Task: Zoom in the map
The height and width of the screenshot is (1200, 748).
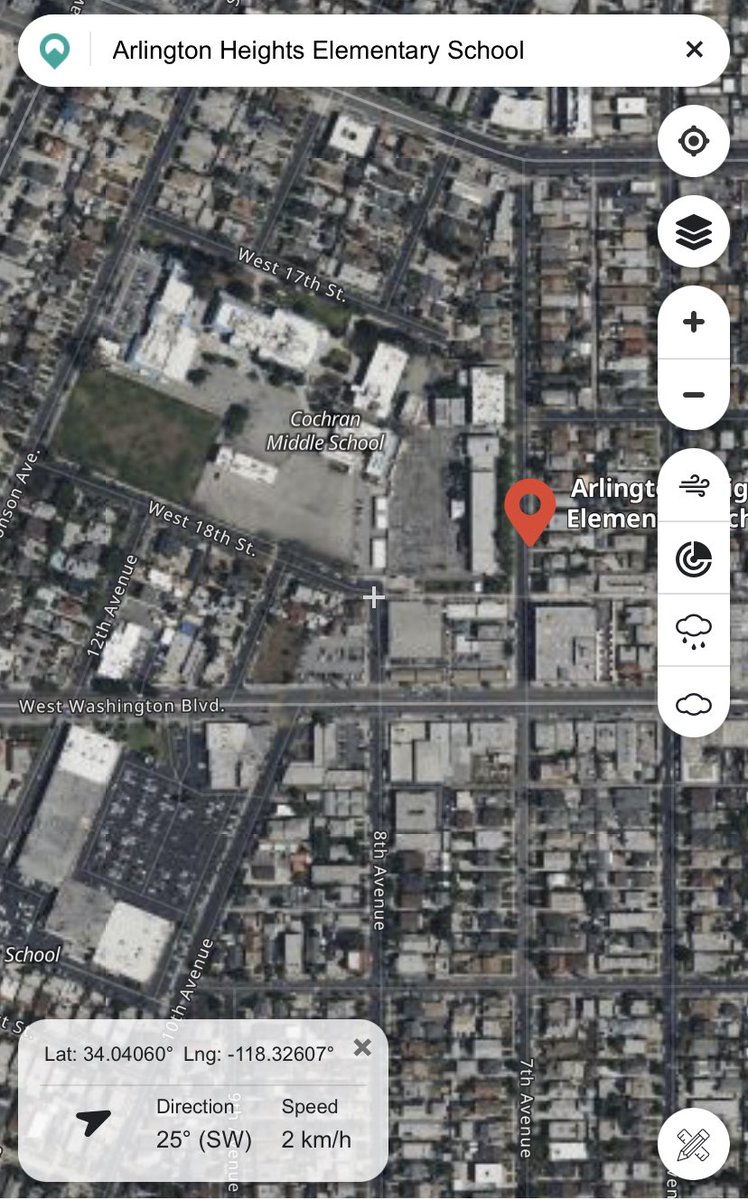Action: click(693, 322)
